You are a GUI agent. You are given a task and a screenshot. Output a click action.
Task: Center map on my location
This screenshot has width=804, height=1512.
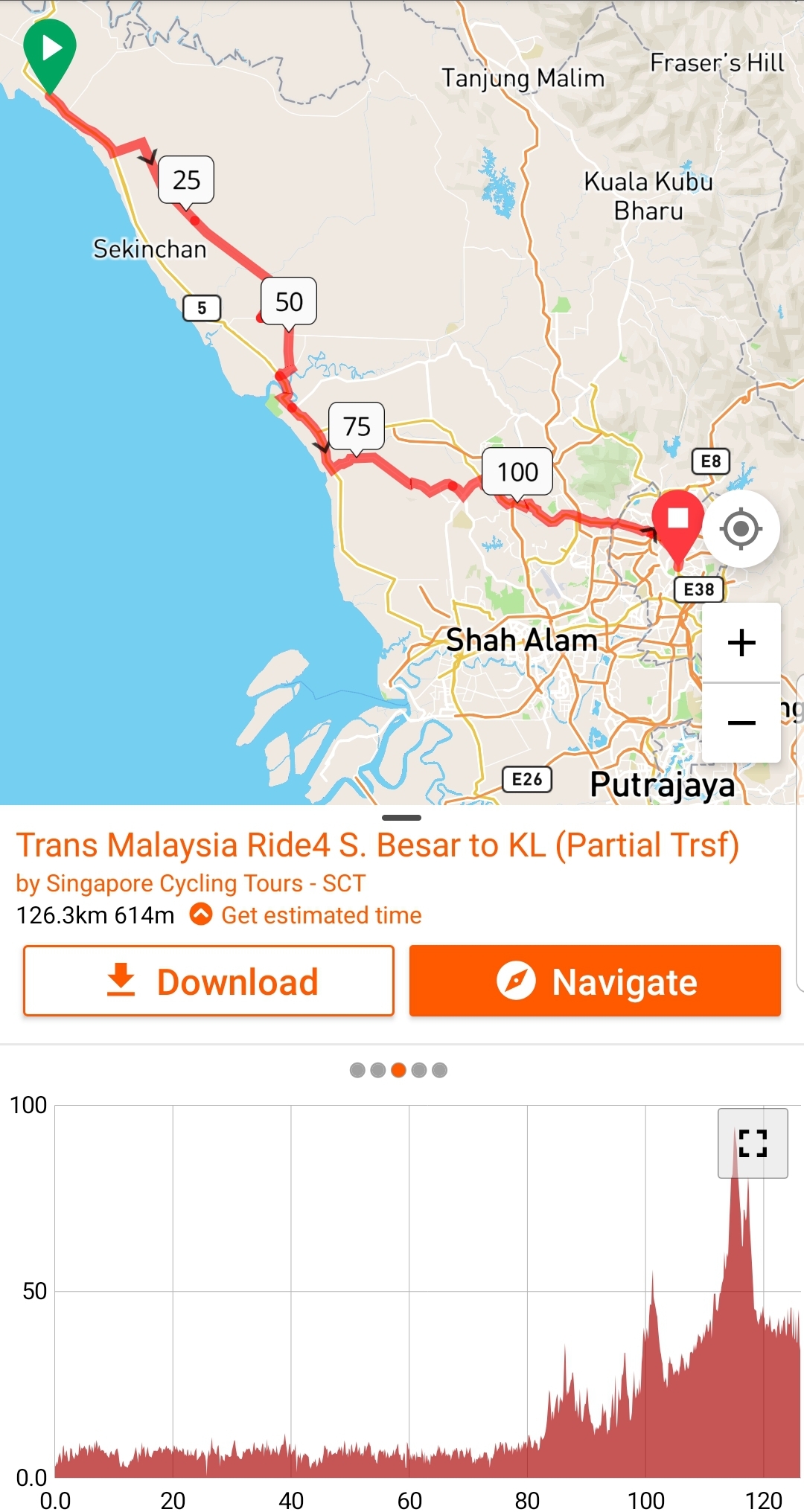pos(741,529)
